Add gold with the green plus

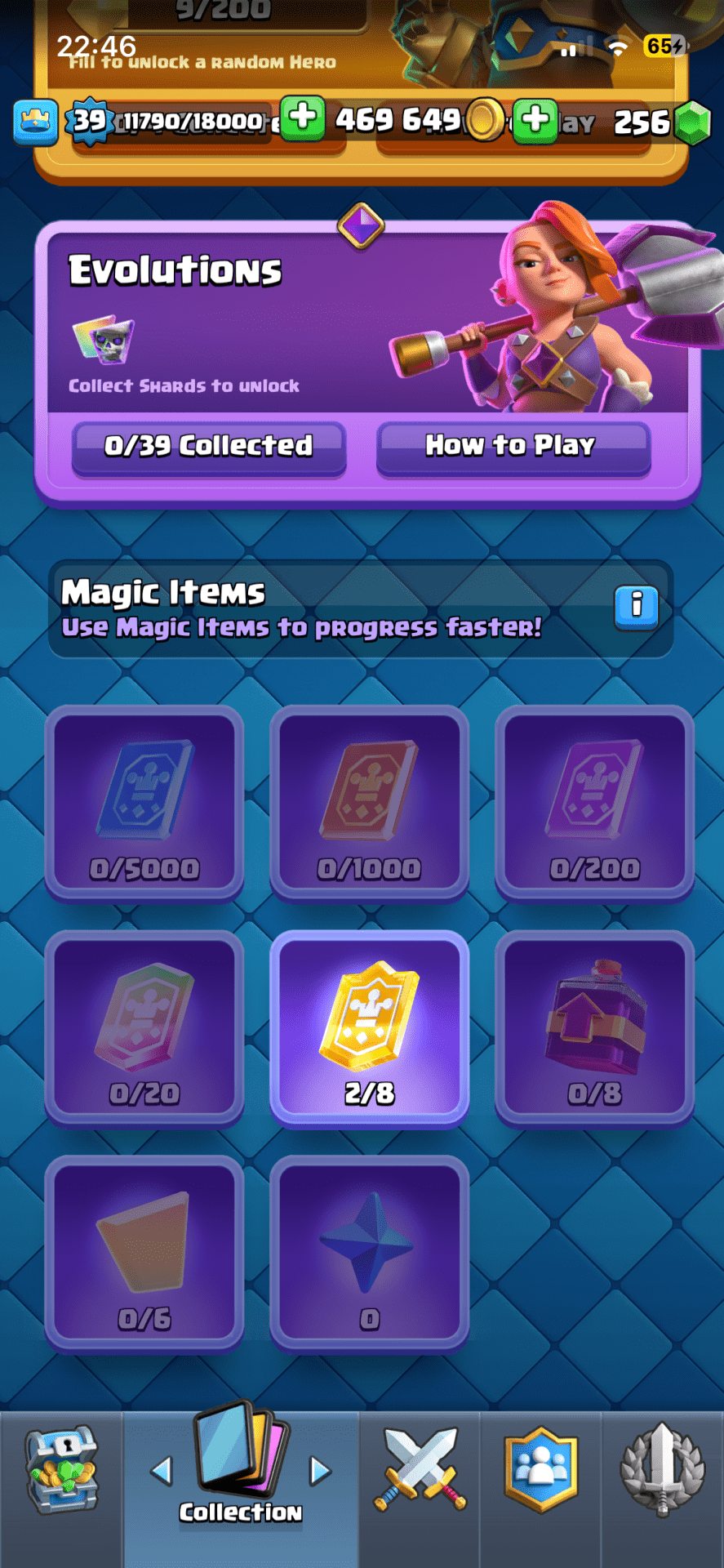click(x=302, y=118)
